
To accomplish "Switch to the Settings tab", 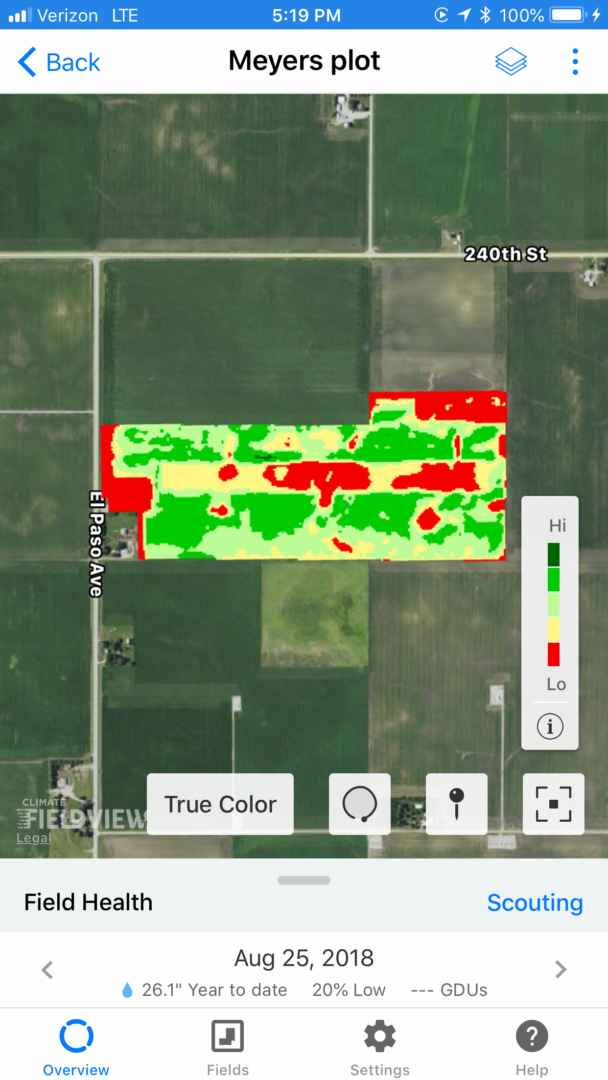I will tap(380, 1047).
